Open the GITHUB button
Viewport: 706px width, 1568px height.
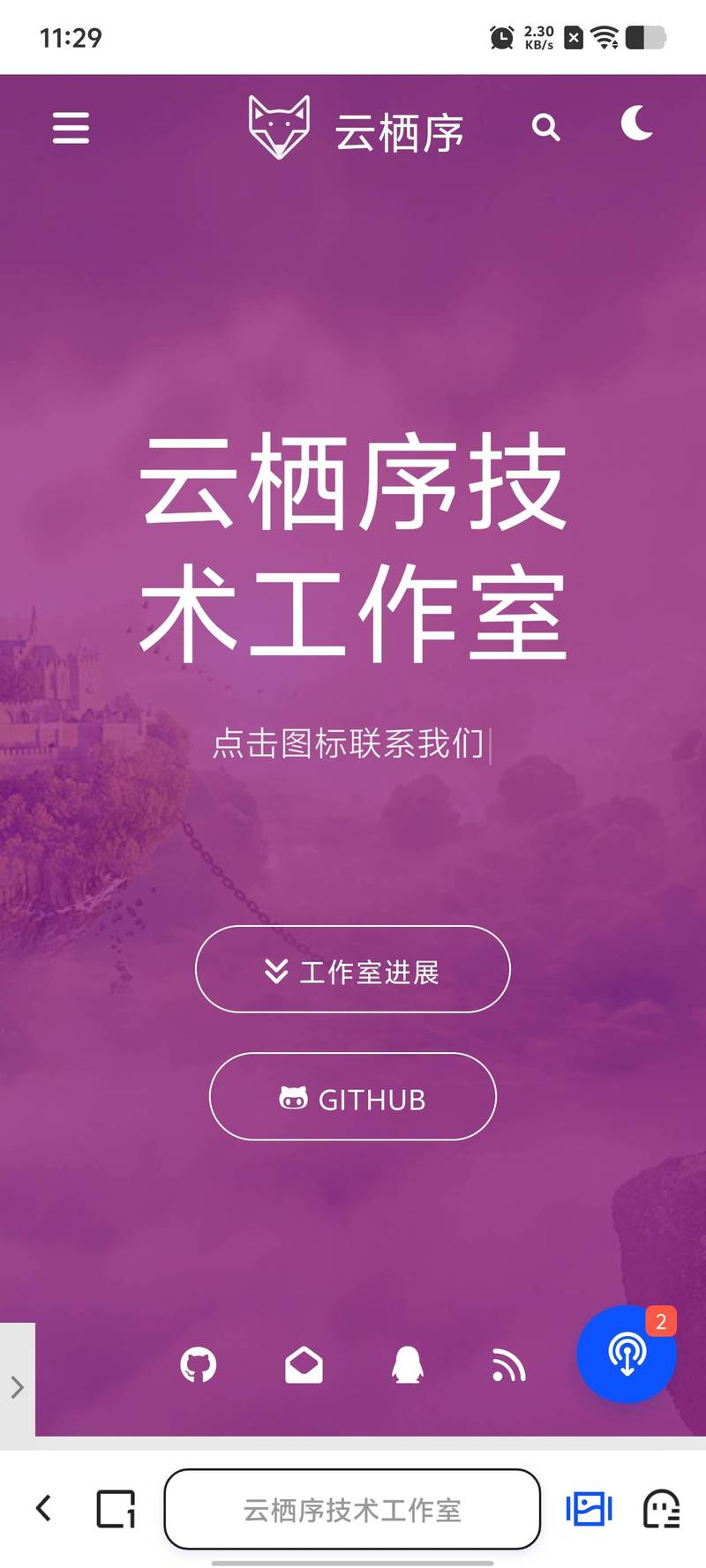(352, 1097)
